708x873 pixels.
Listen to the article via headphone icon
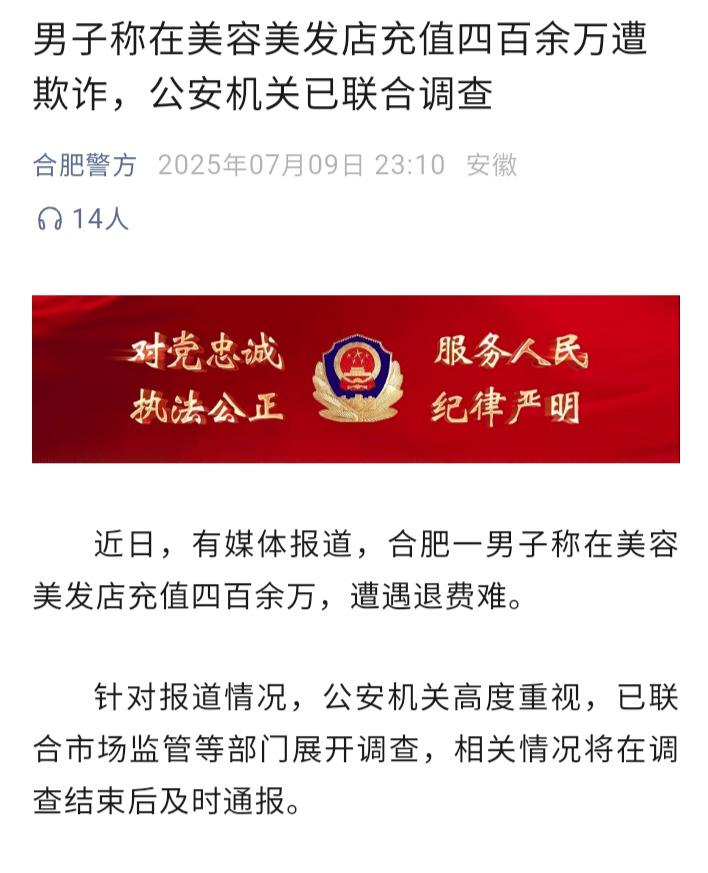pyautogui.click(x=49, y=219)
